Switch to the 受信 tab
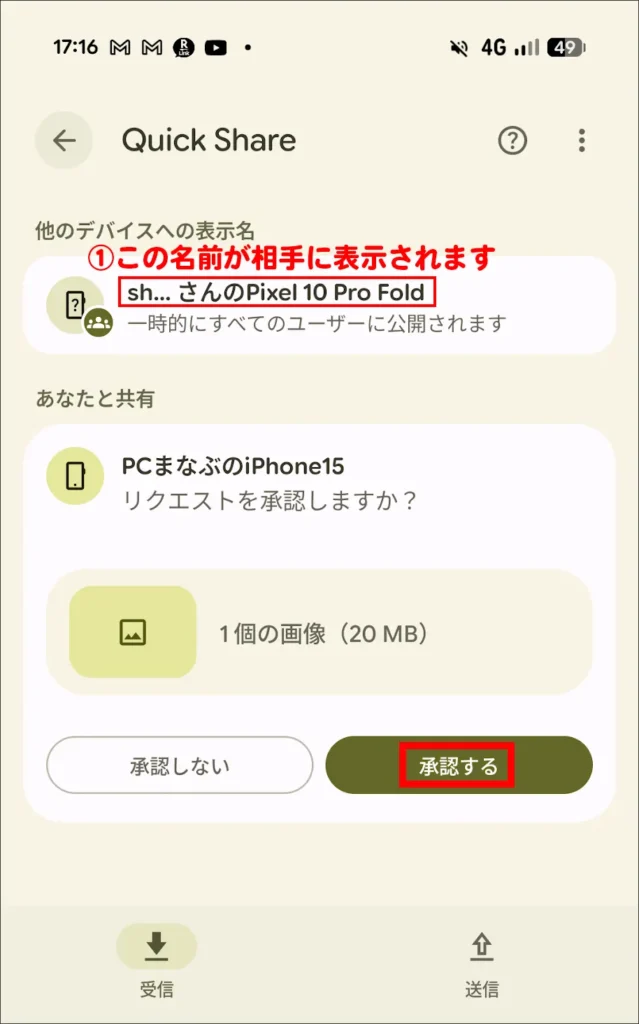 [x=157, y=963]
